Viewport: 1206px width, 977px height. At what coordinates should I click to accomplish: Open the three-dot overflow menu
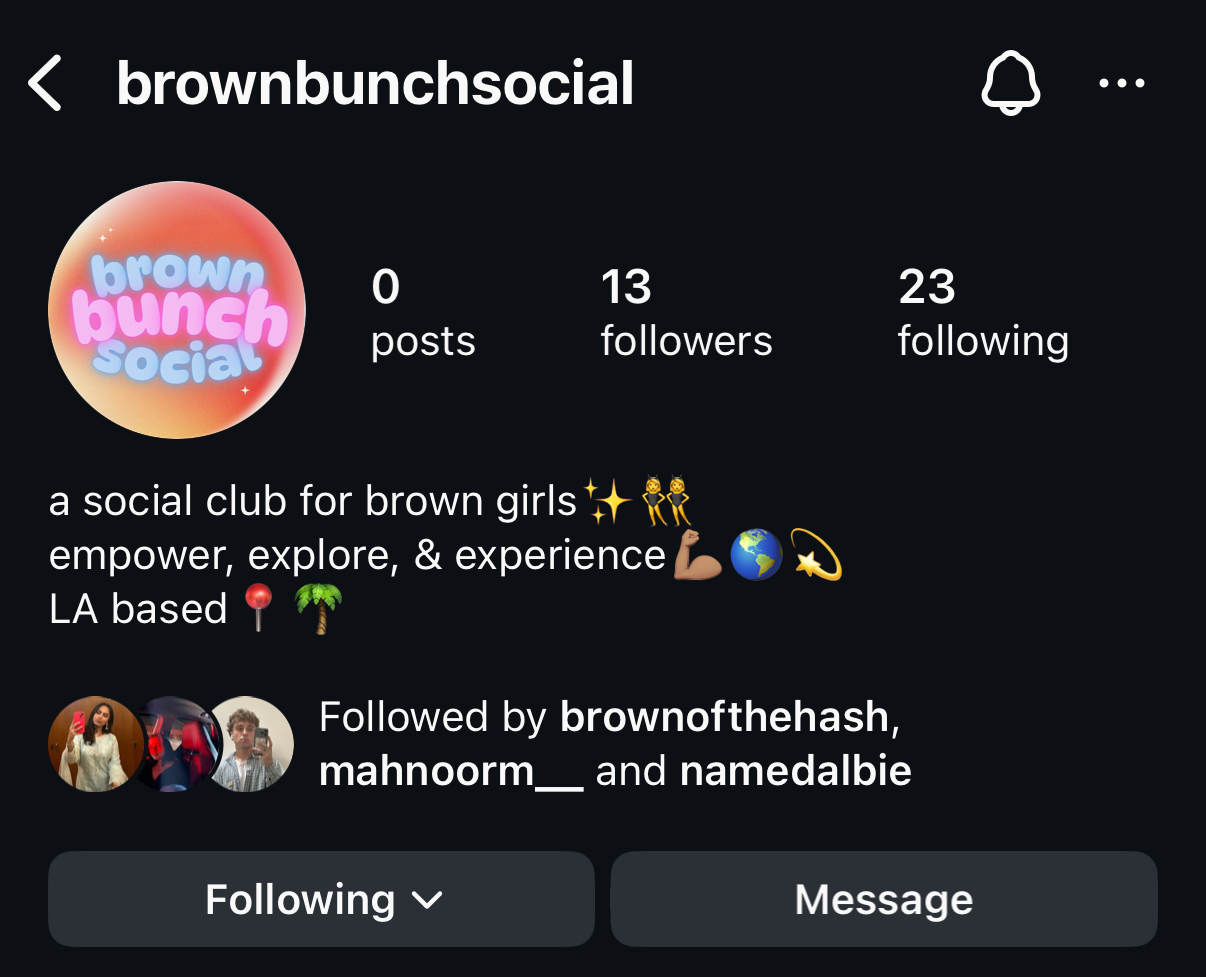(1121, 83)
